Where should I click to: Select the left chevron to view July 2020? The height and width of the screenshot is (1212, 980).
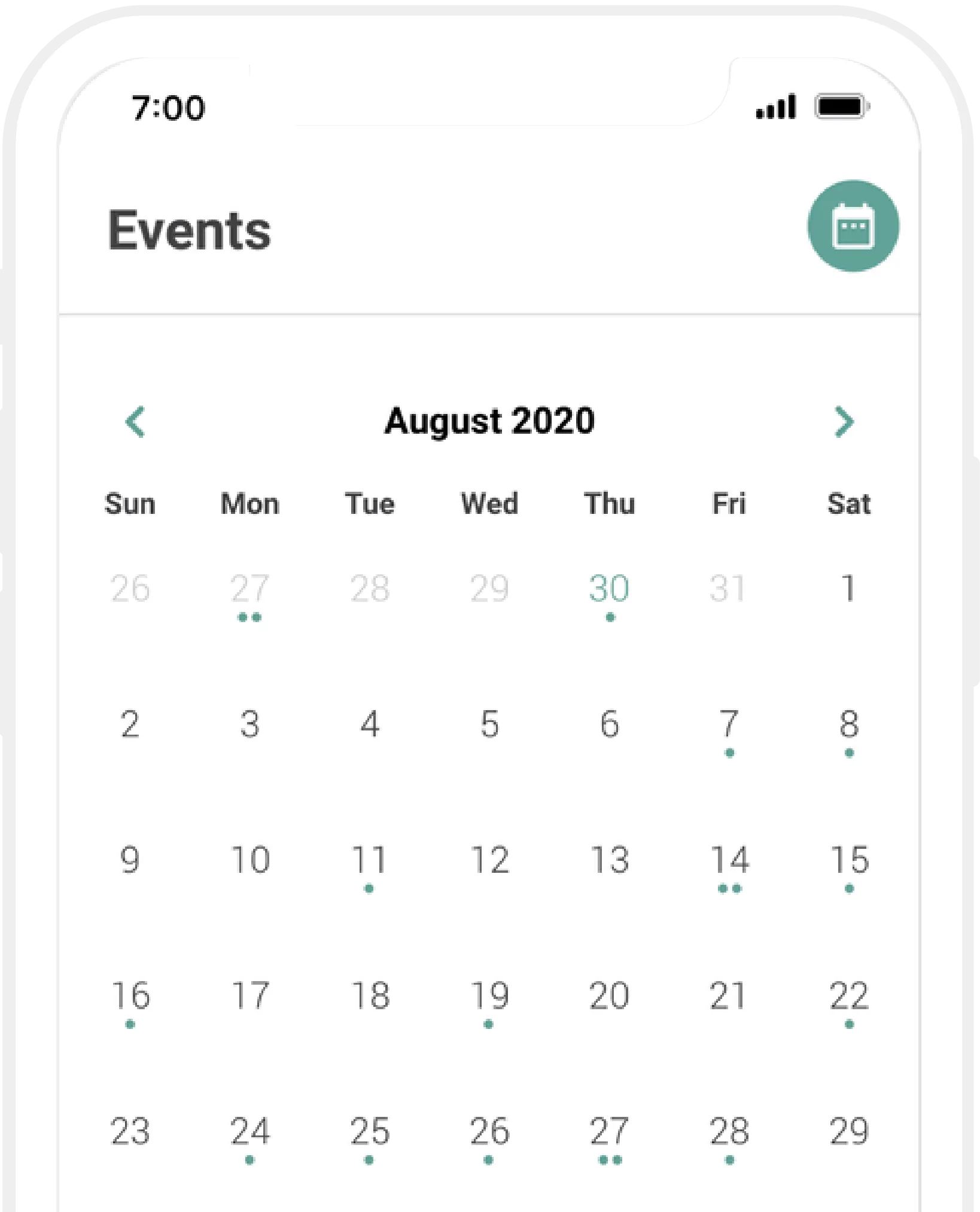pyautogui.click(x=136, y=422)
